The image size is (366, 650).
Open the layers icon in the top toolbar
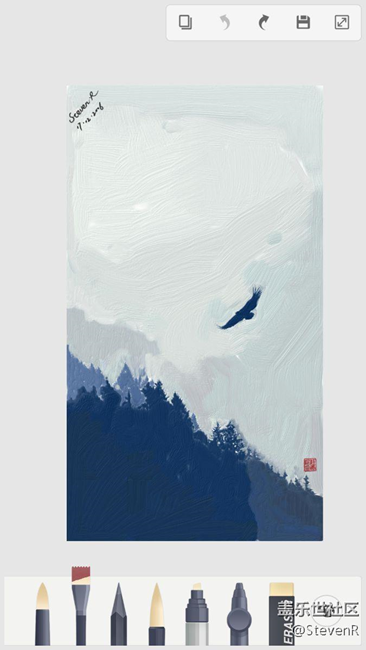click(x=185, y=22)
